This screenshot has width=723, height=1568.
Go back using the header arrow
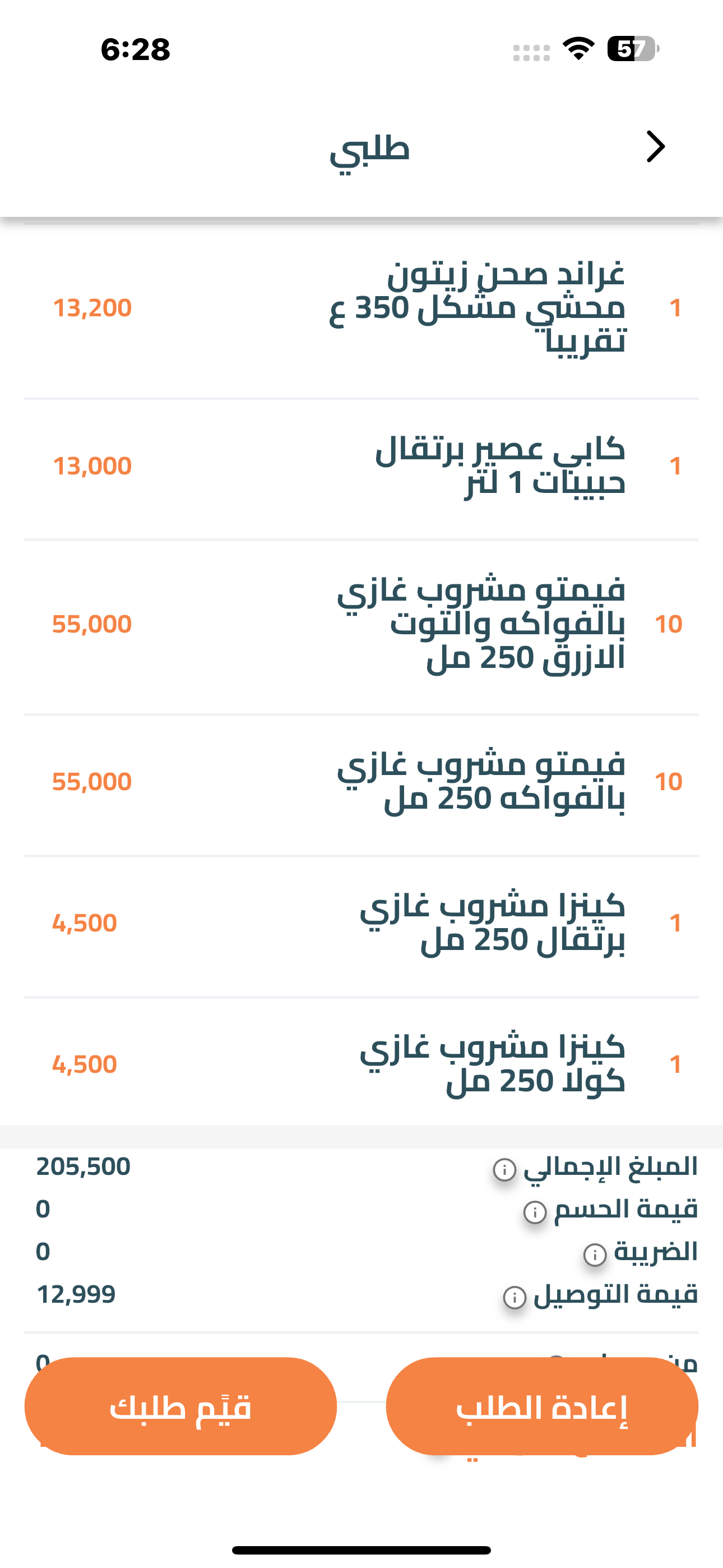point(655,147)
